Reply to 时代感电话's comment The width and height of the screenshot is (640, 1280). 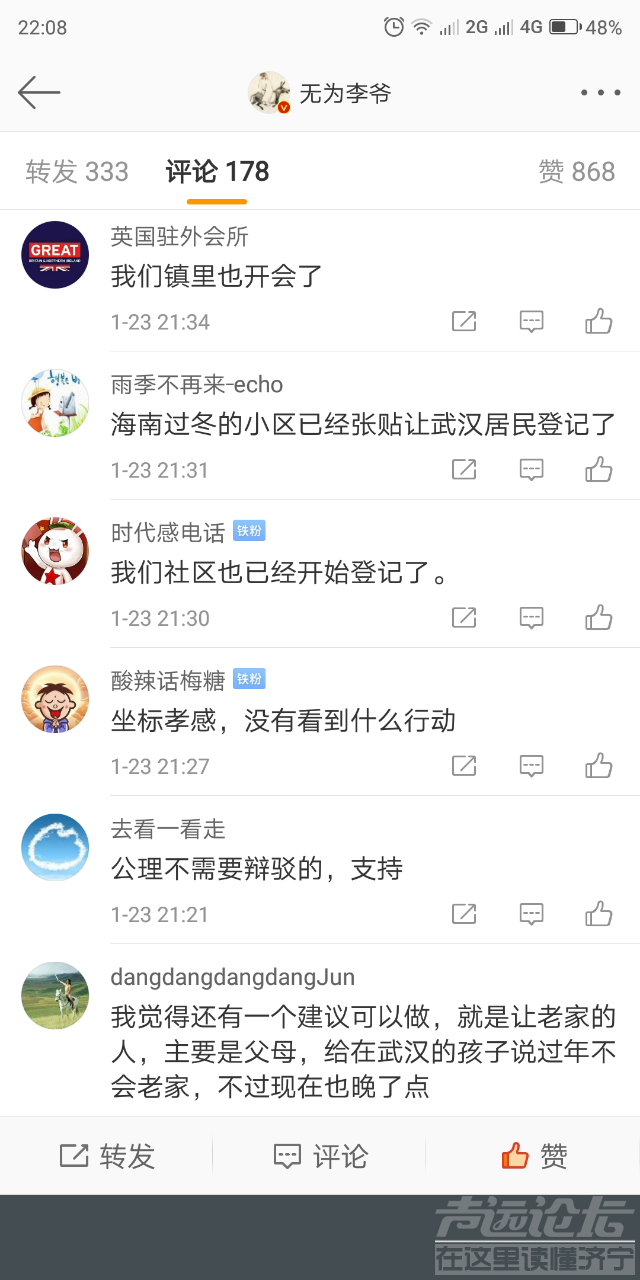pos(531,617)
